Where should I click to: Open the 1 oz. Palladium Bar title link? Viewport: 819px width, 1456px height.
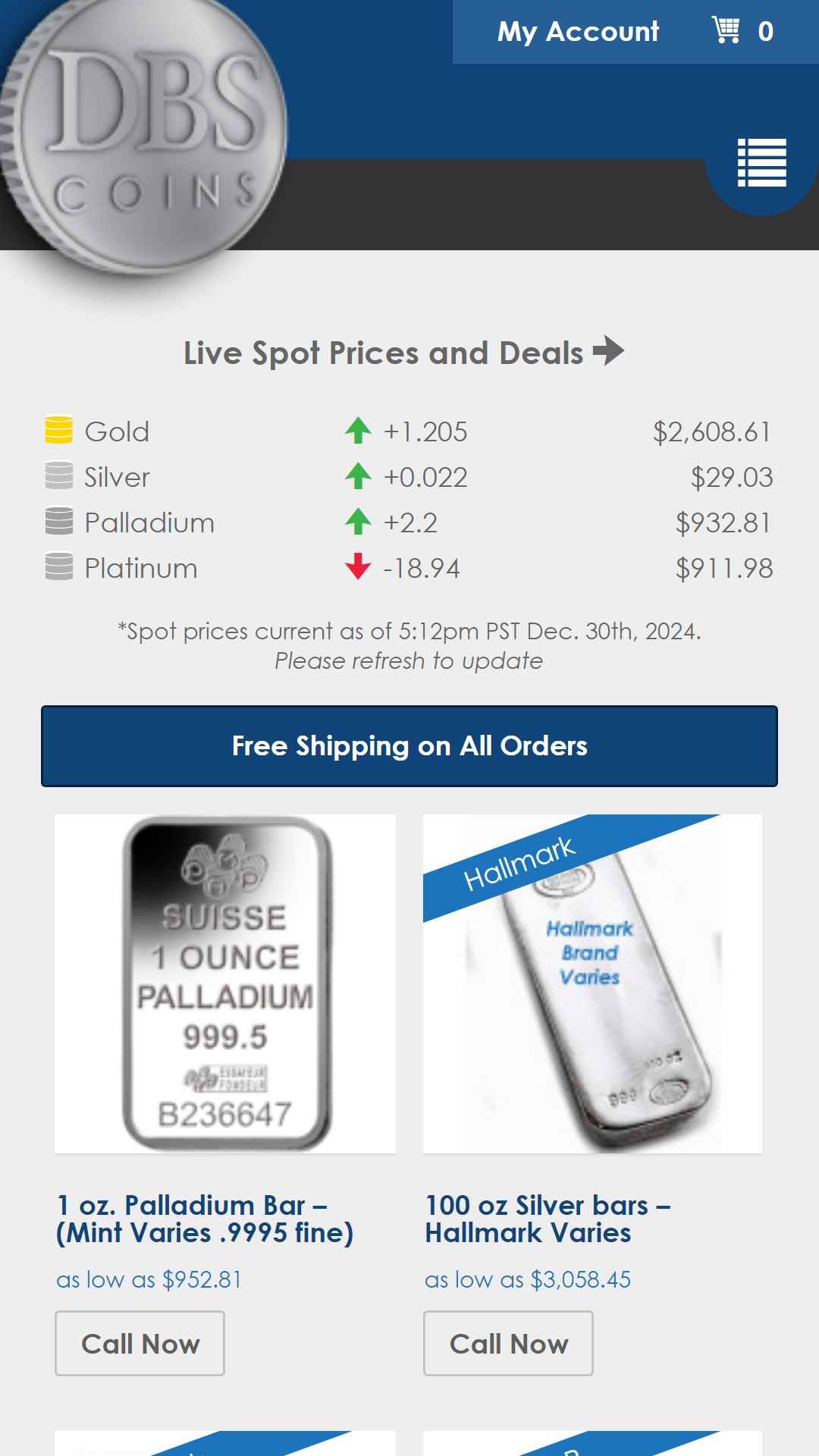coord(205,1219)
